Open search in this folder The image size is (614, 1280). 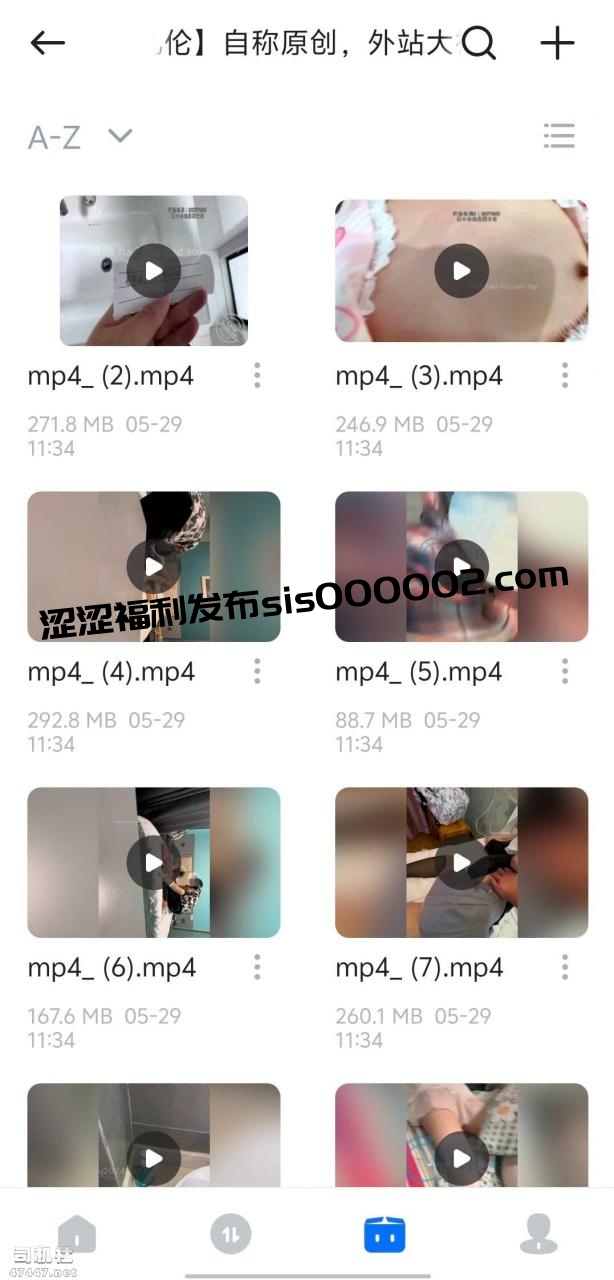click(480, 43)
